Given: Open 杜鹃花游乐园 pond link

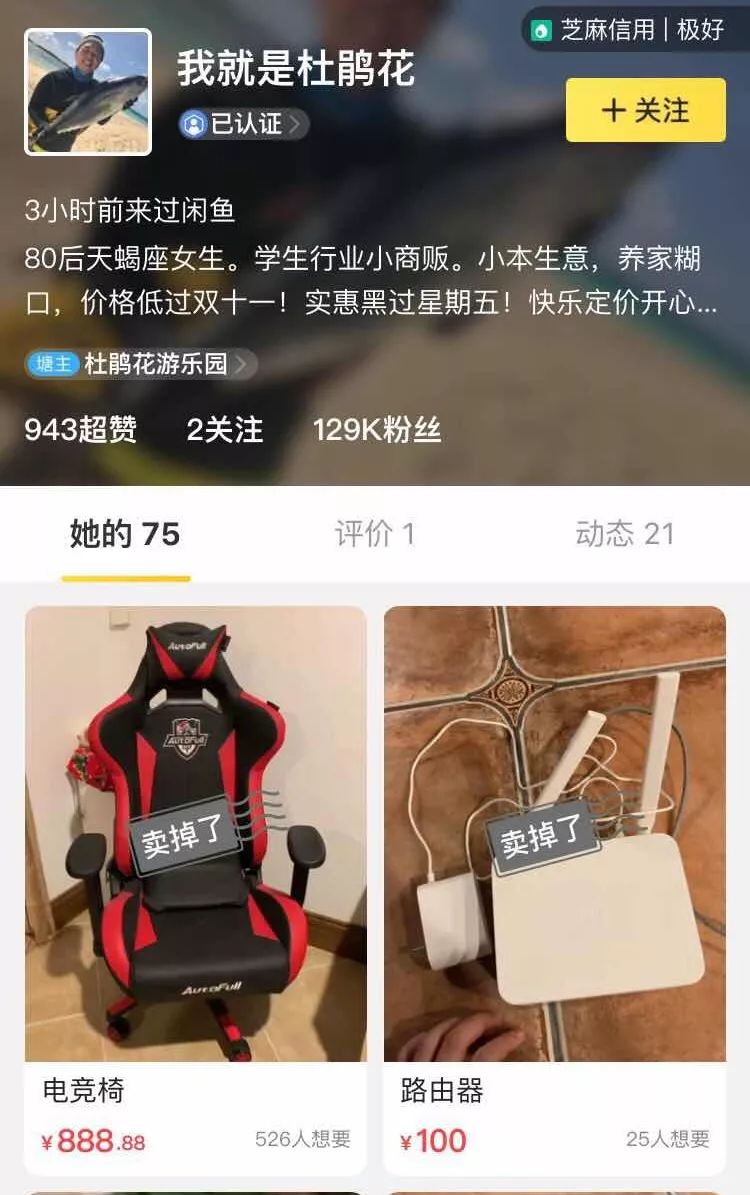Looking at the screenshot, I should (x=141, y=364).
